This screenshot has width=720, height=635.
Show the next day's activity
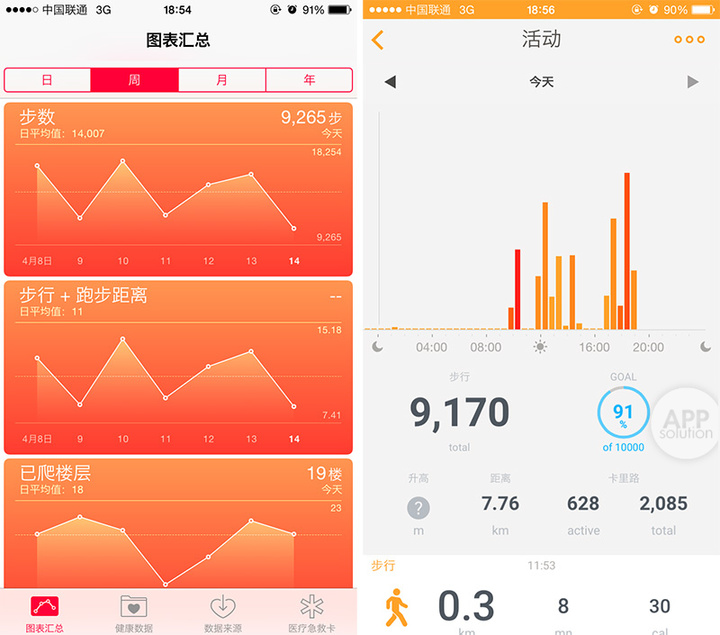(693, 82)
